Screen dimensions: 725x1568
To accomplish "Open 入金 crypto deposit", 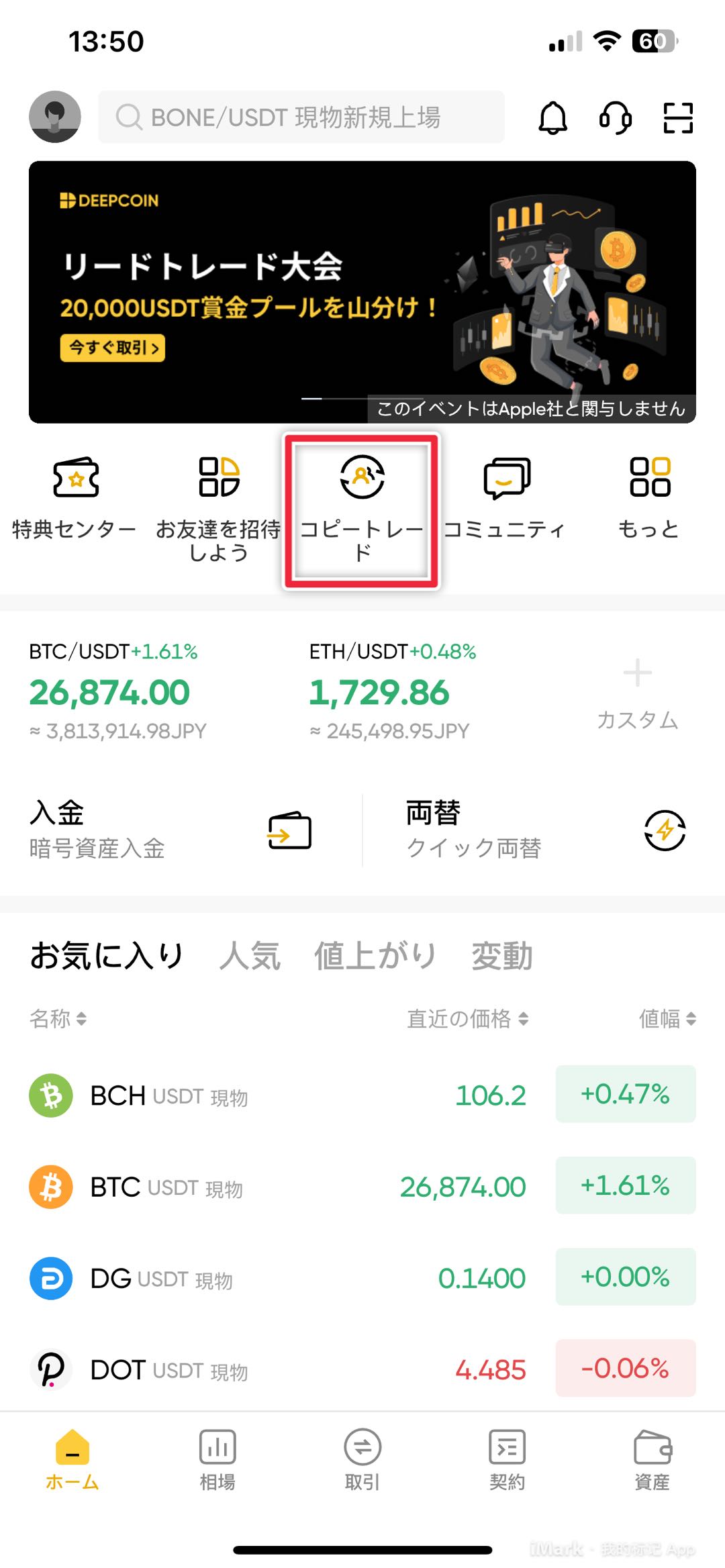I will (171, 830).
